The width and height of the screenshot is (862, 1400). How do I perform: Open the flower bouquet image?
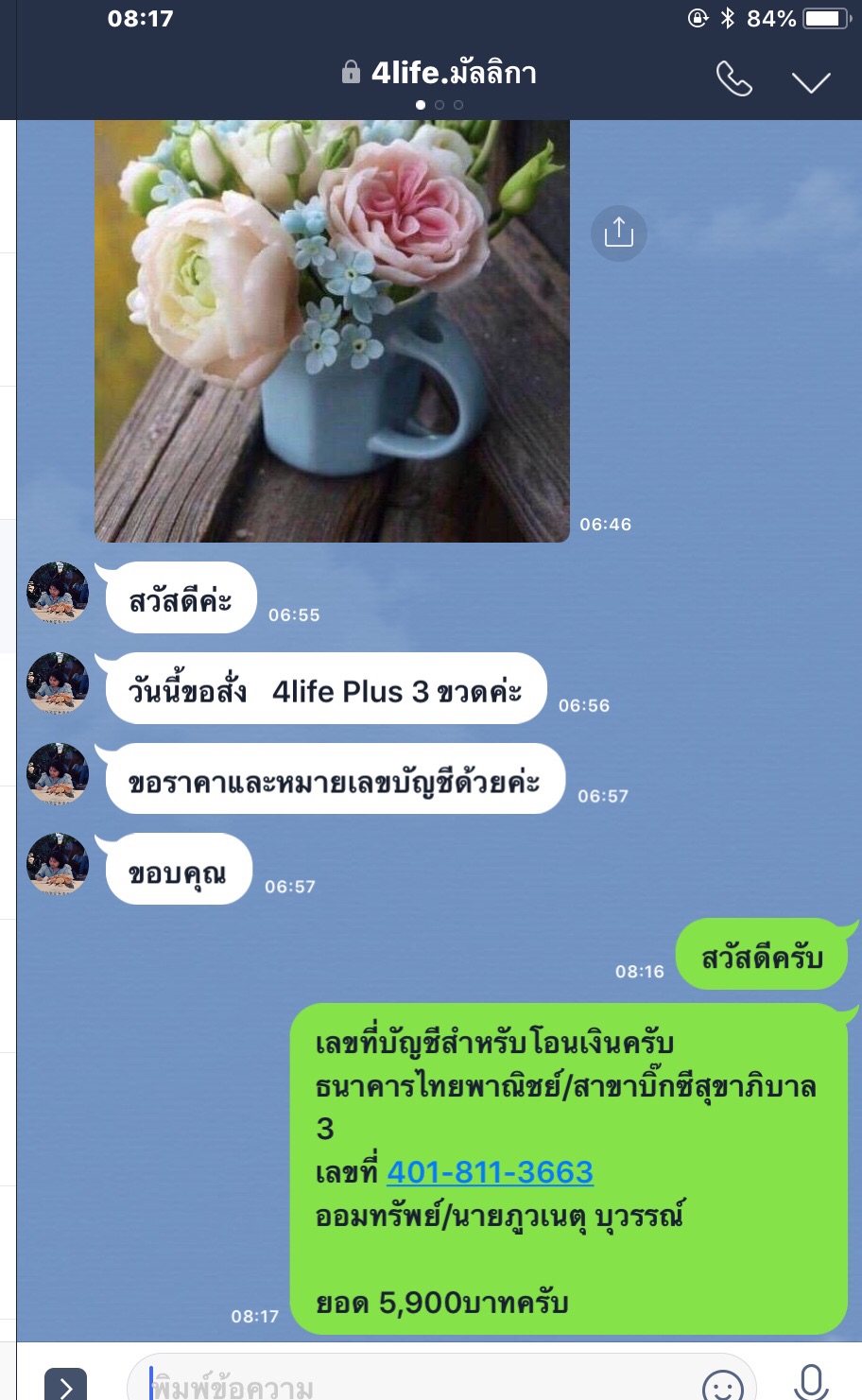tap(332, 331)
